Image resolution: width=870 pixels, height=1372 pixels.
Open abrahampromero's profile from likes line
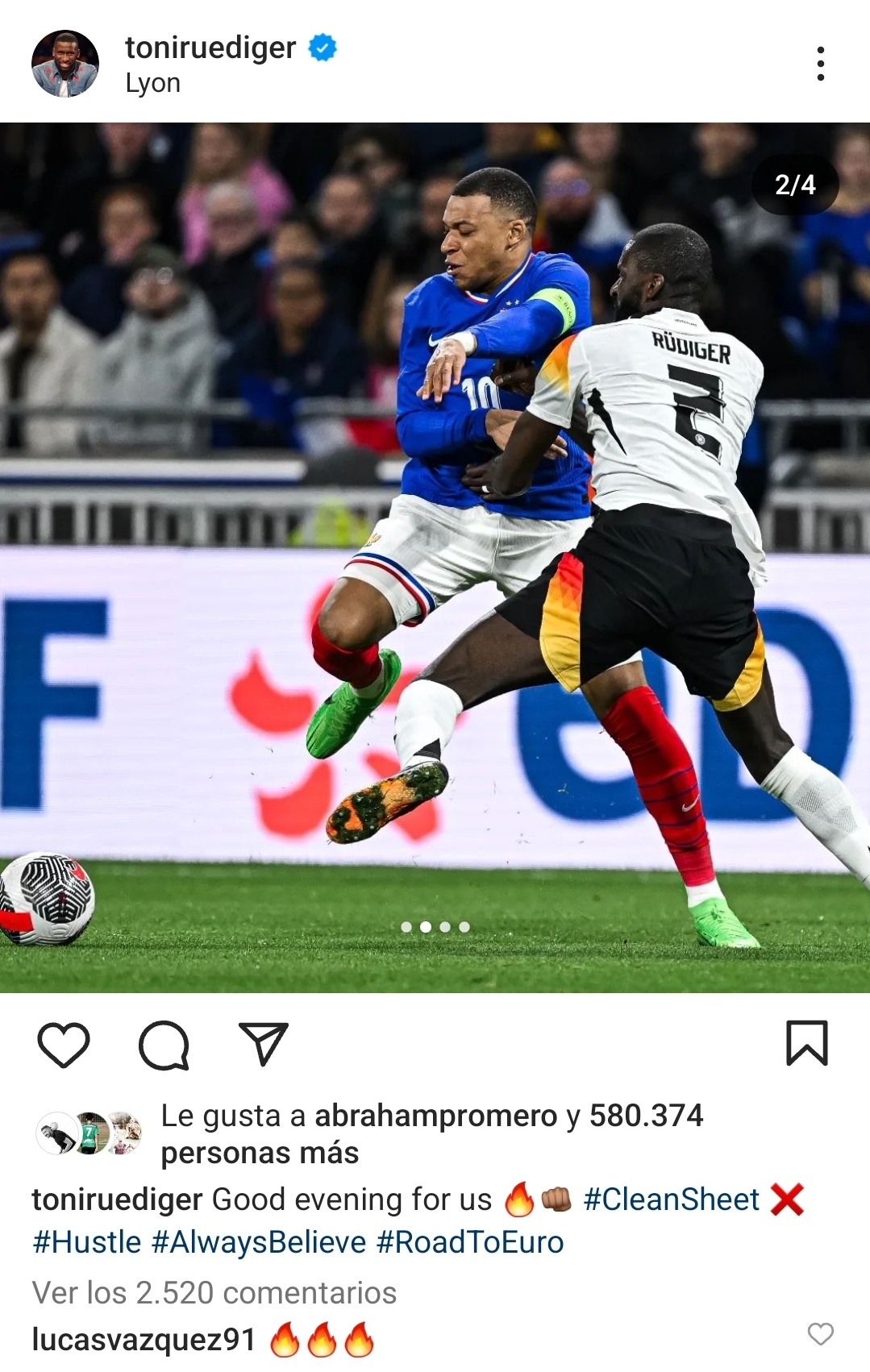pos(435,1116)
